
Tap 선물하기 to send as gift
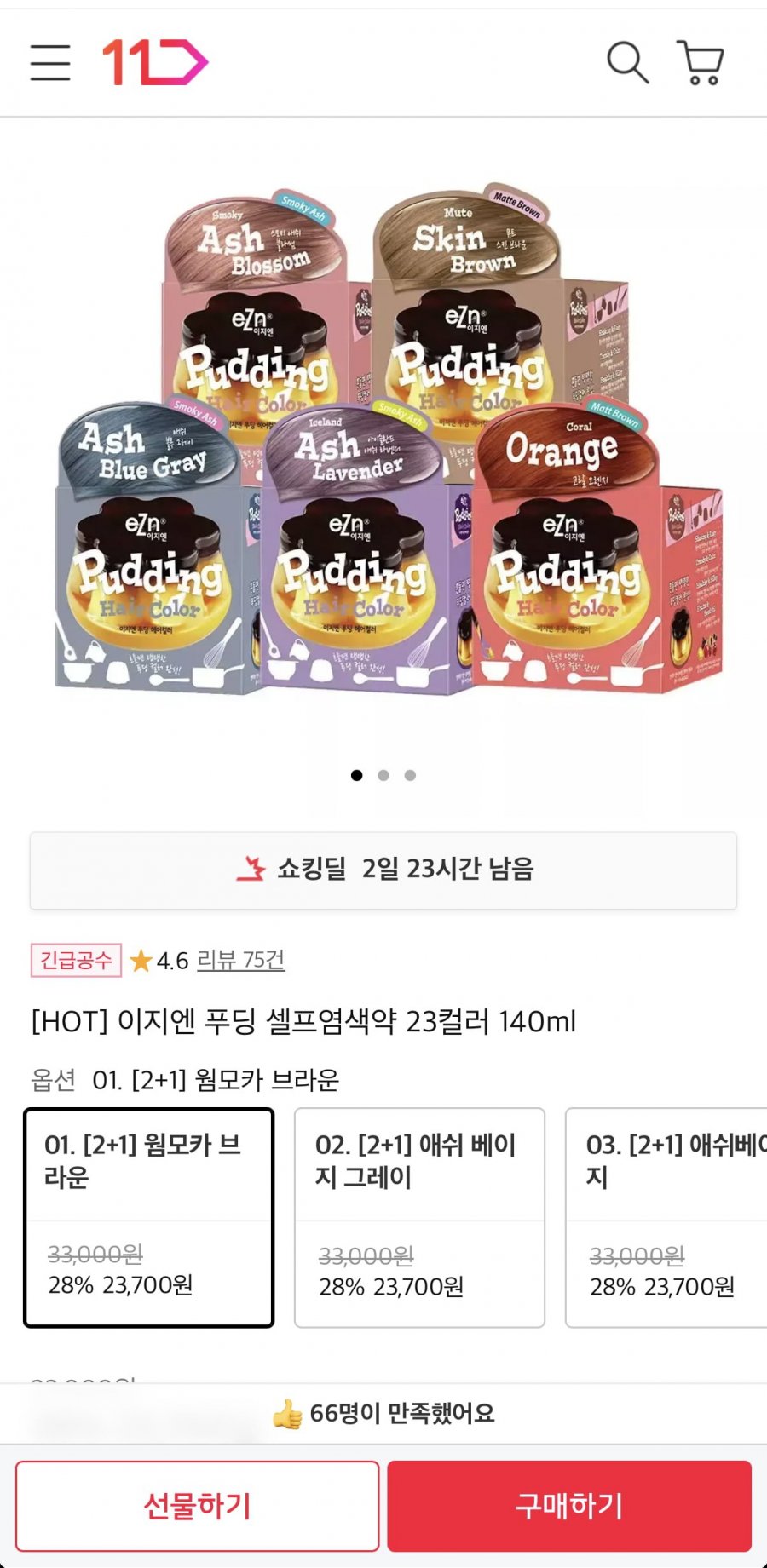tap(197, 1506)
